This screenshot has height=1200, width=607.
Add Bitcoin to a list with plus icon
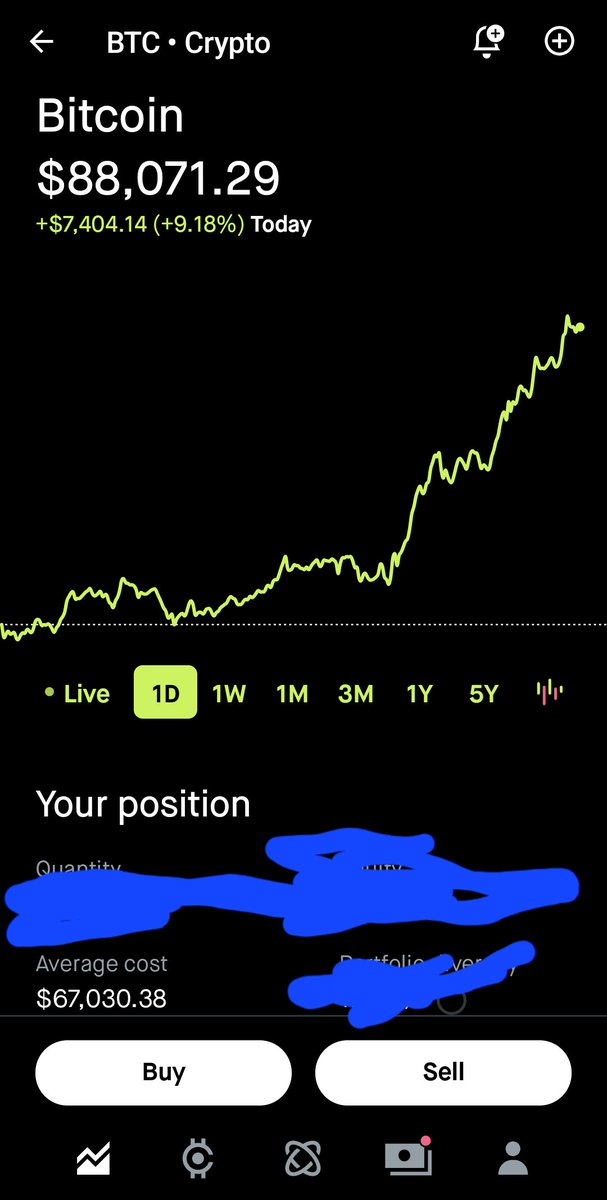point(558,41)
